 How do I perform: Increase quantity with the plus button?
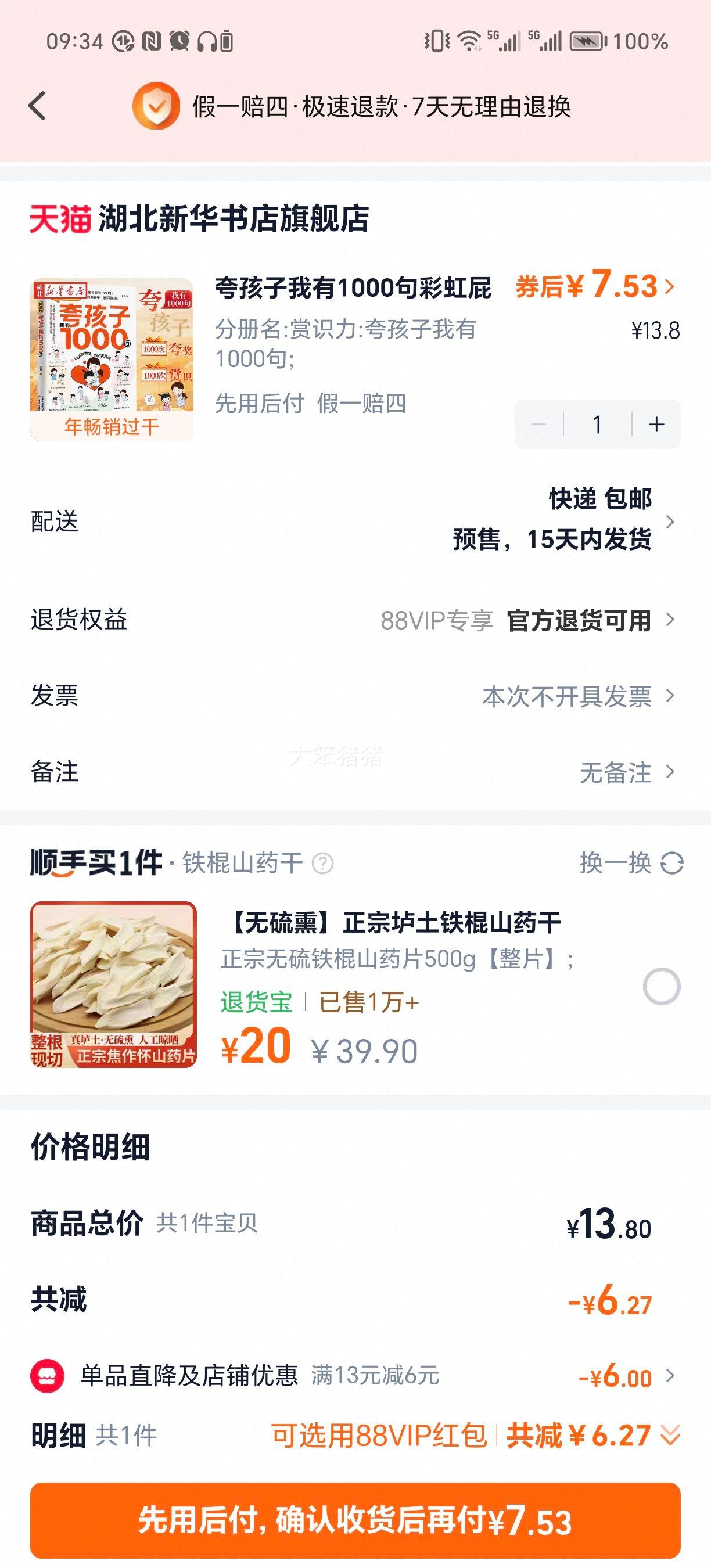pyautogui.click(x=656, y=426)
